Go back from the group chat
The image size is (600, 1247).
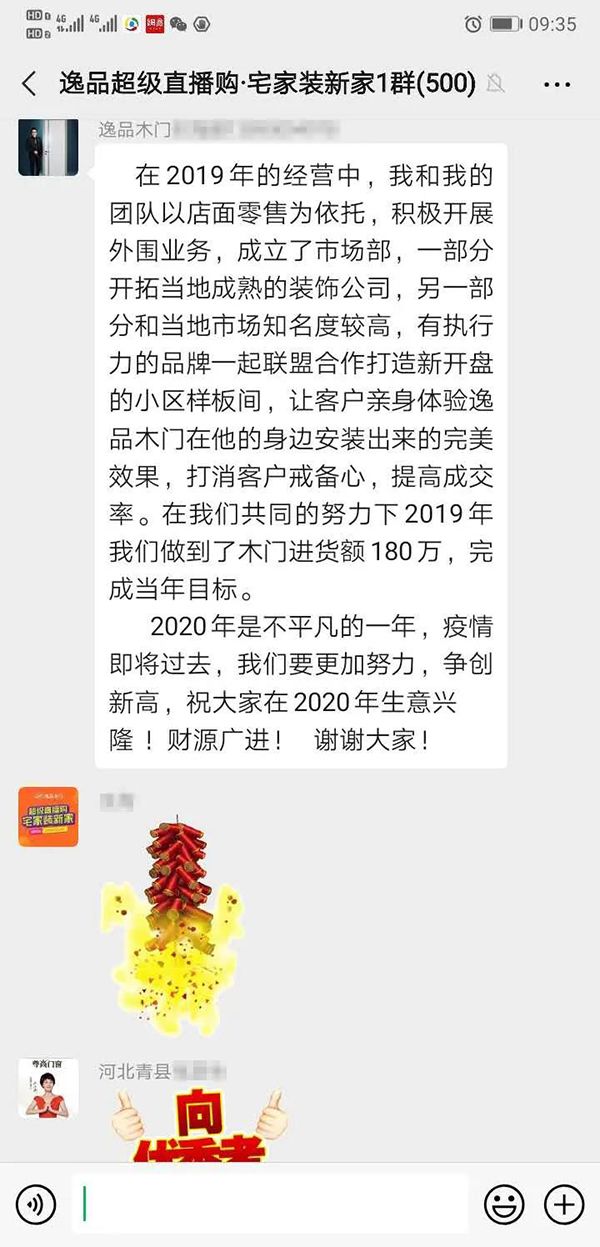point(29,84)
